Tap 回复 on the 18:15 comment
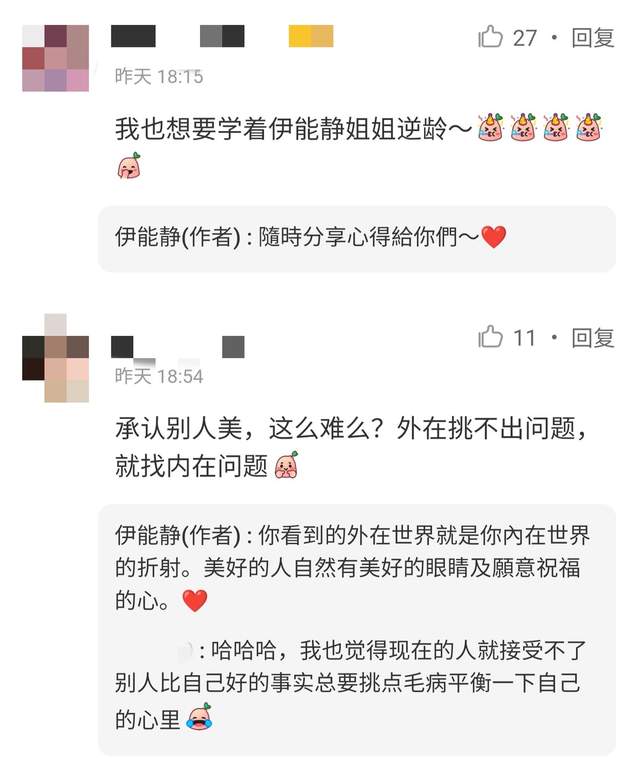 click(x=592, y=38)
